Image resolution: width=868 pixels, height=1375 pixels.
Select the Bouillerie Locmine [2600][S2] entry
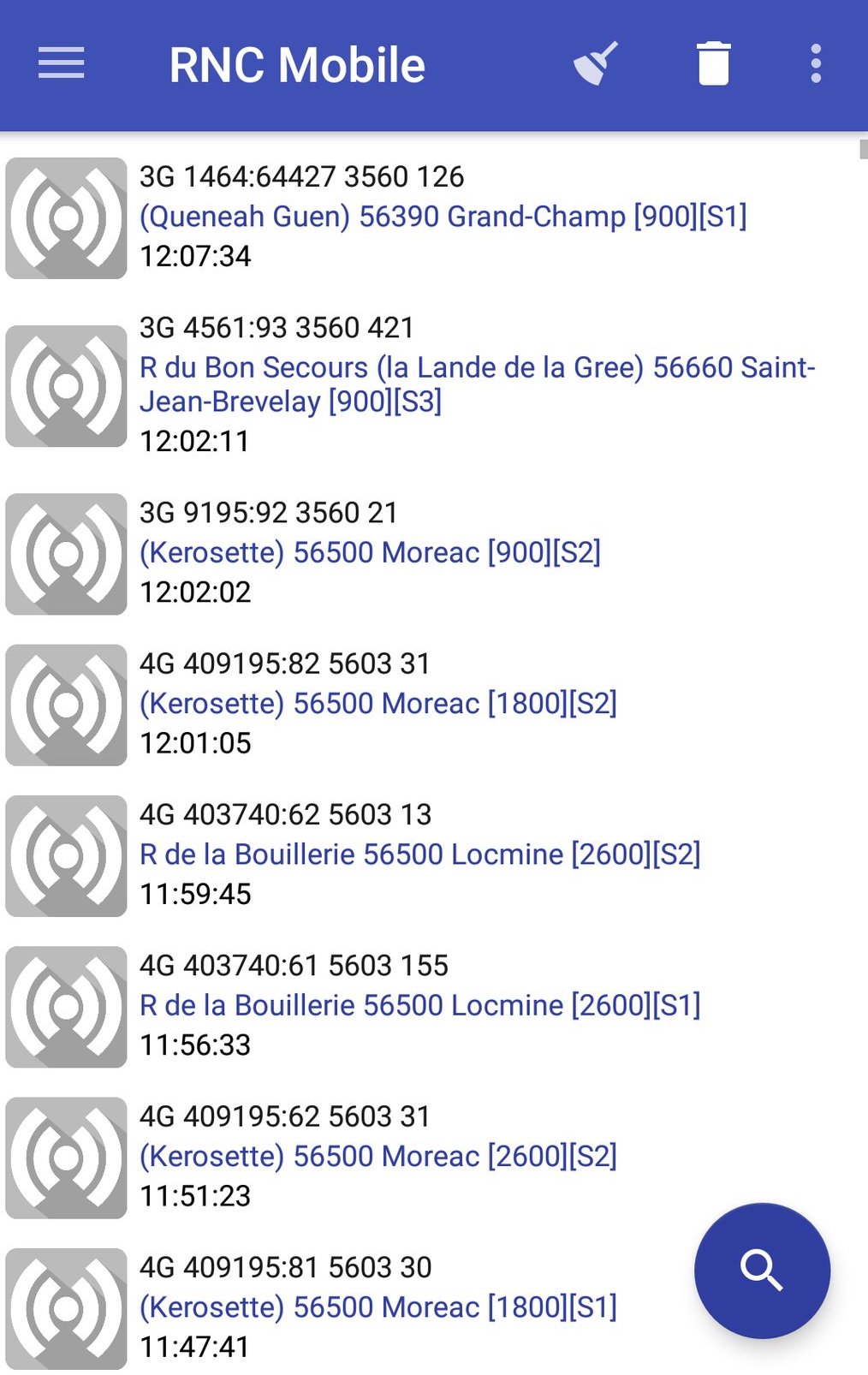[419, 854]
